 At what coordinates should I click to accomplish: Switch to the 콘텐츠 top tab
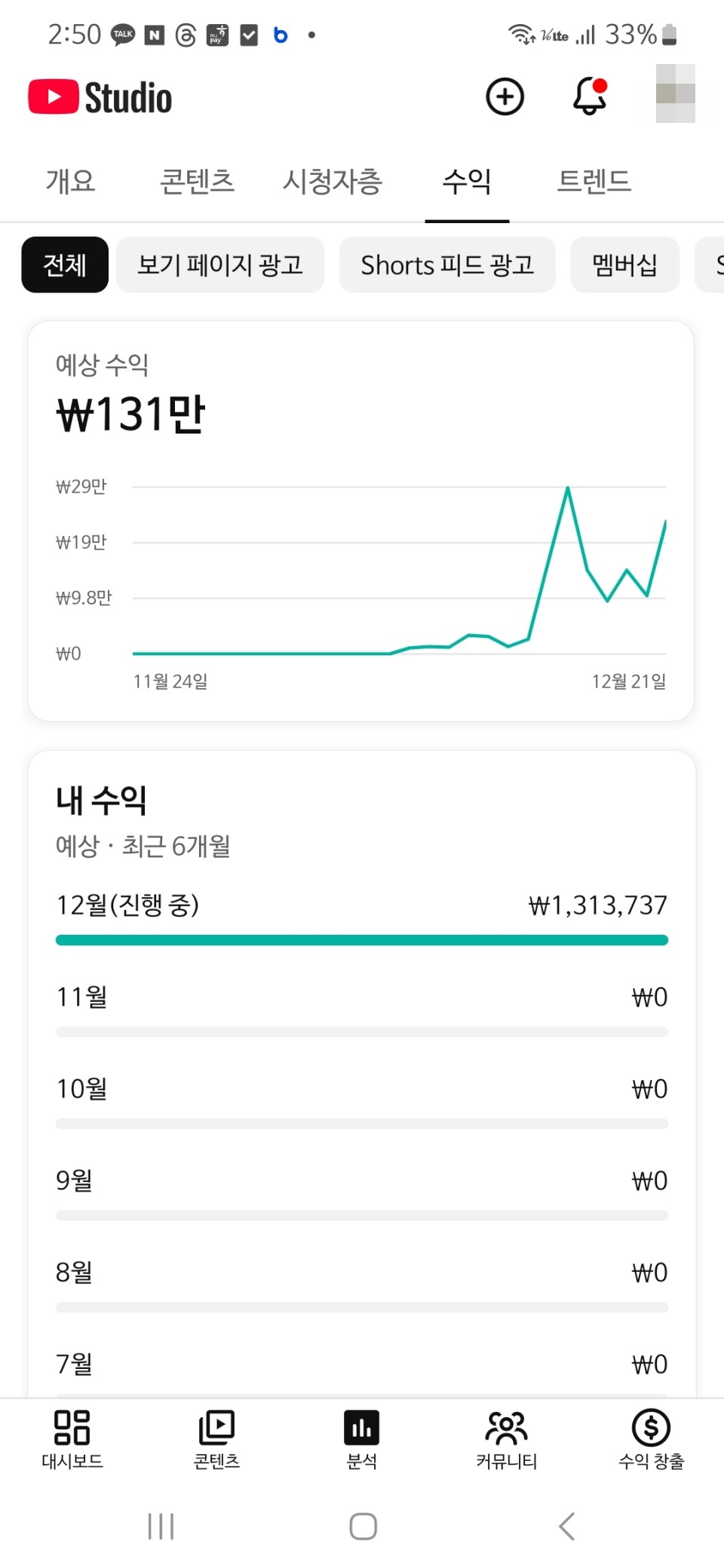pyautogui.click(x=197, y=182)
